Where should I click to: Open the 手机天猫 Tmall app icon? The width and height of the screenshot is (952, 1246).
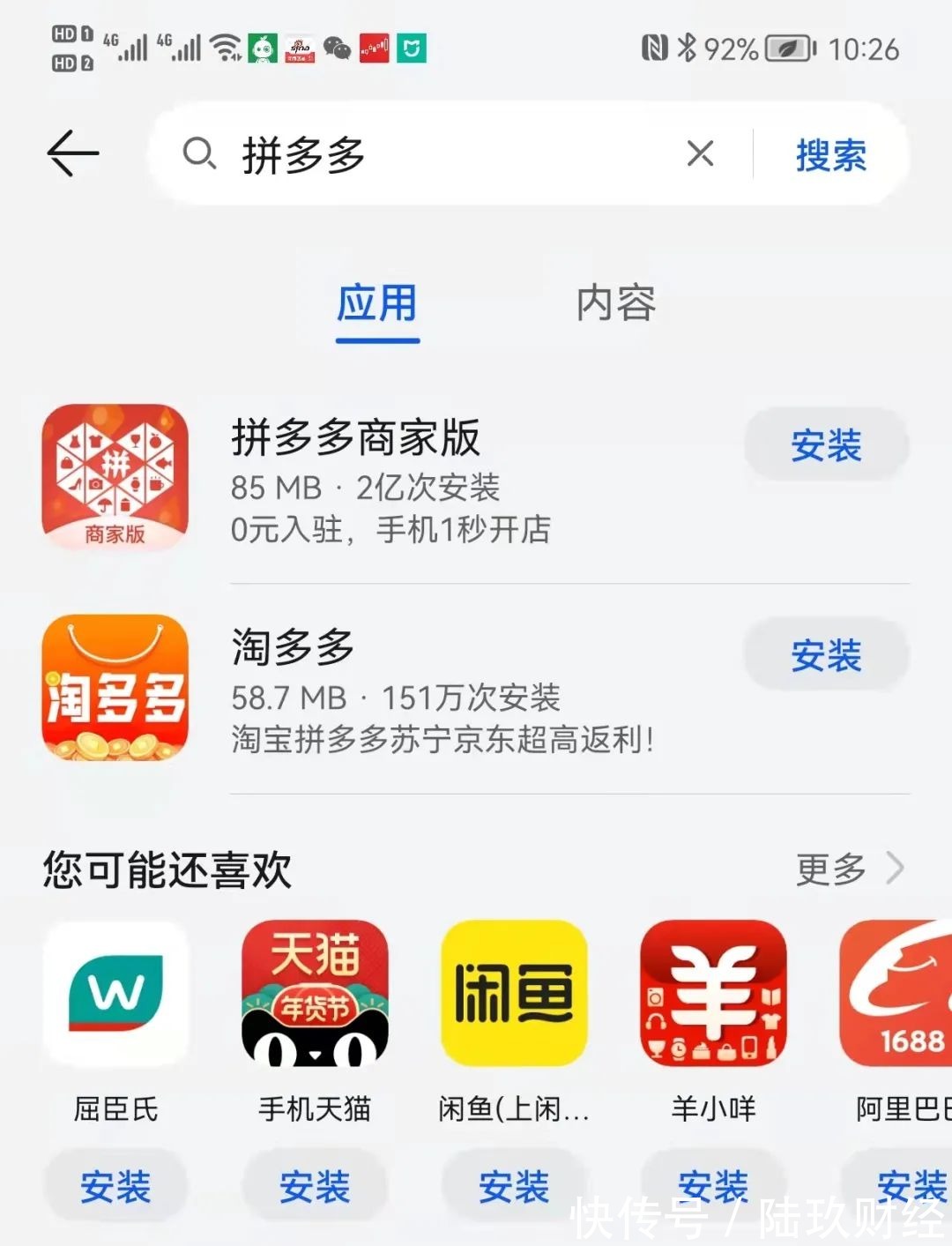(x=313, y=995)
